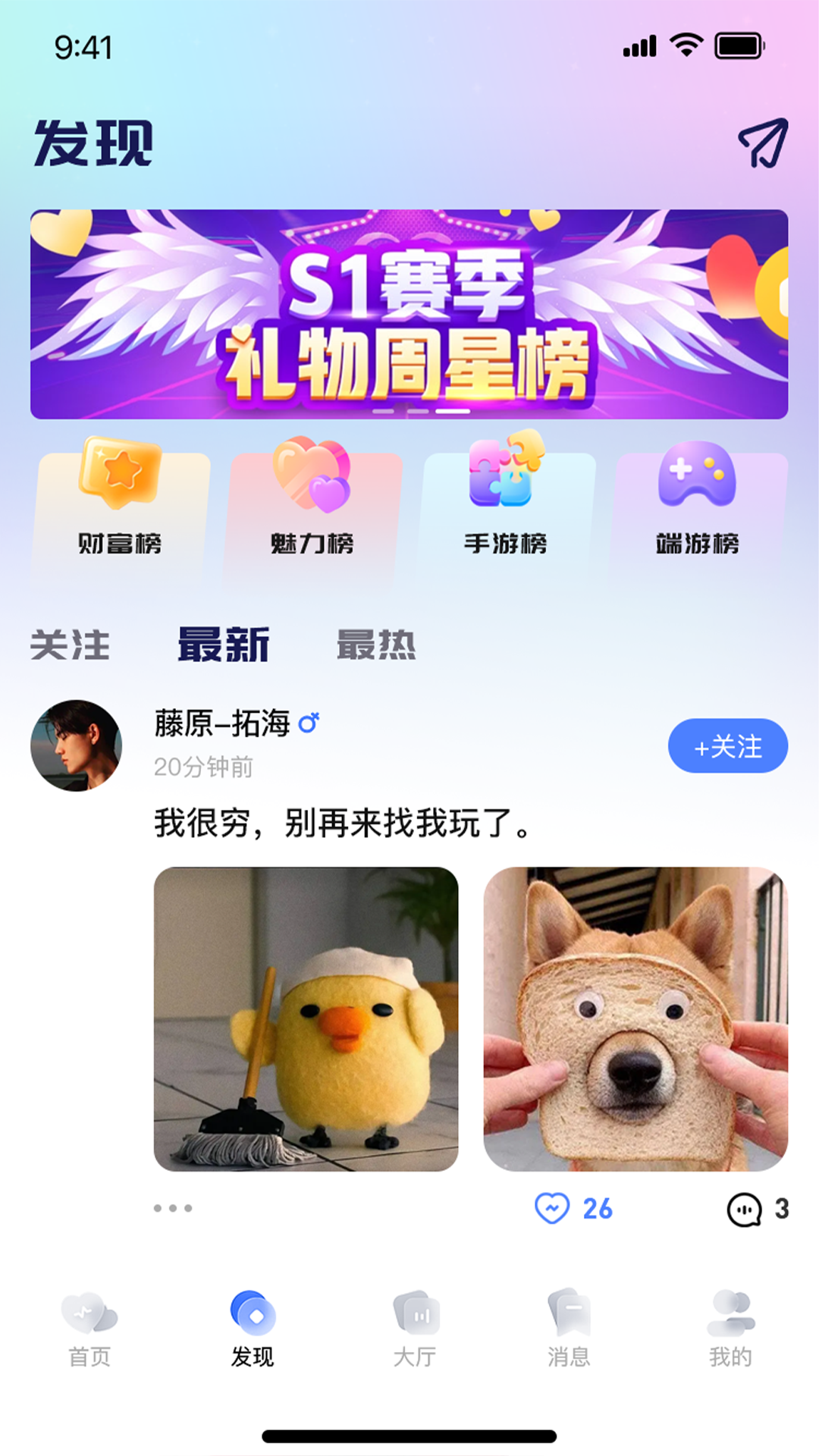The image size is (819, 1456).
Task: Switch to the 大厅 tab
Action: (415, 1329)
